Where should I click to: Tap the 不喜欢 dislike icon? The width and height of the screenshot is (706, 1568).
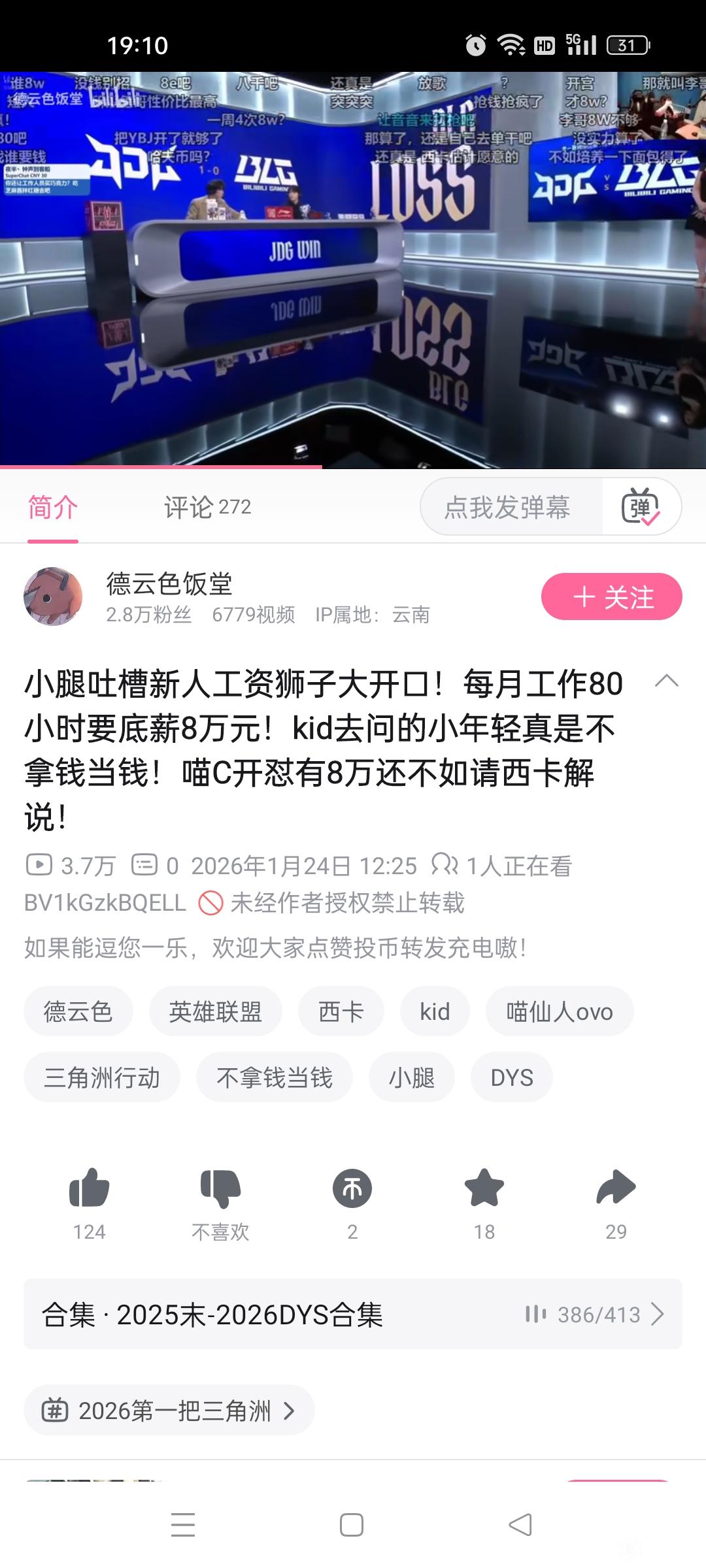click(220, 1188)
